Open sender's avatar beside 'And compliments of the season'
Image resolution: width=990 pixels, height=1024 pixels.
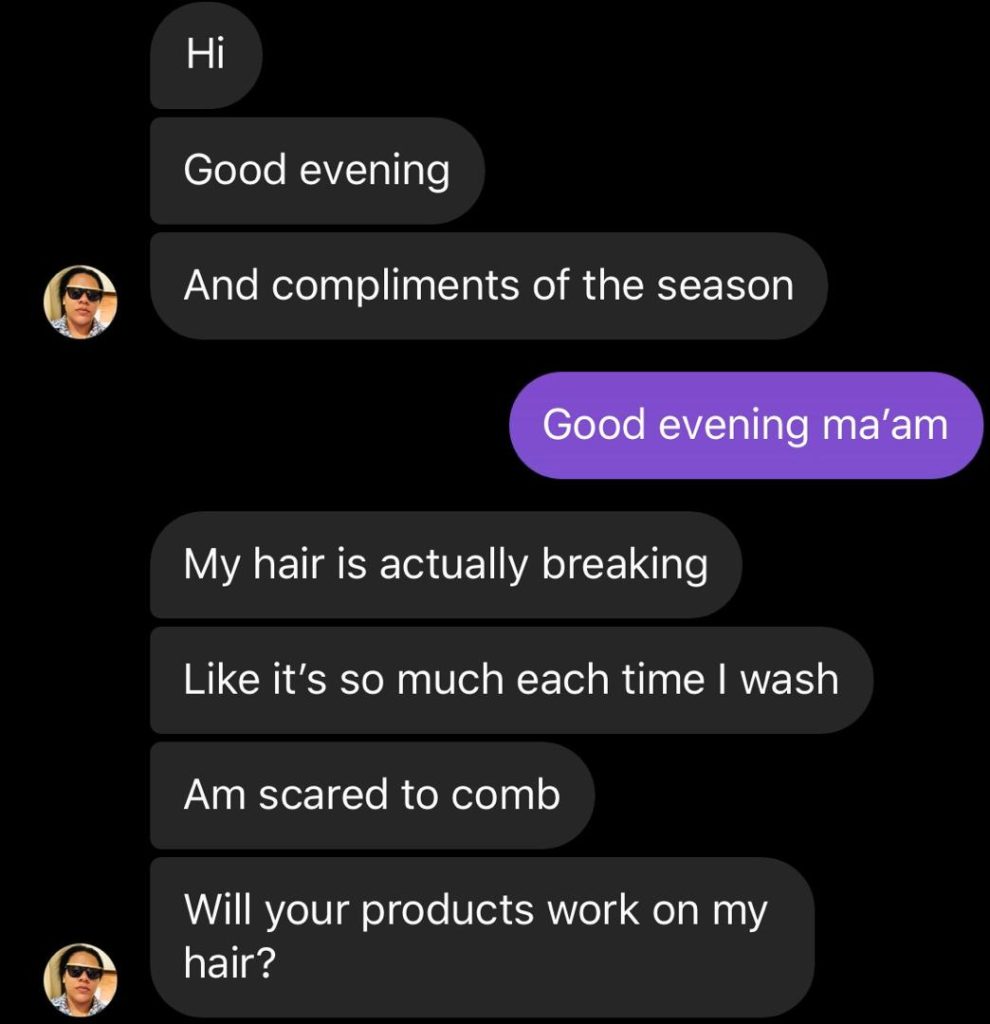[81, 301]
